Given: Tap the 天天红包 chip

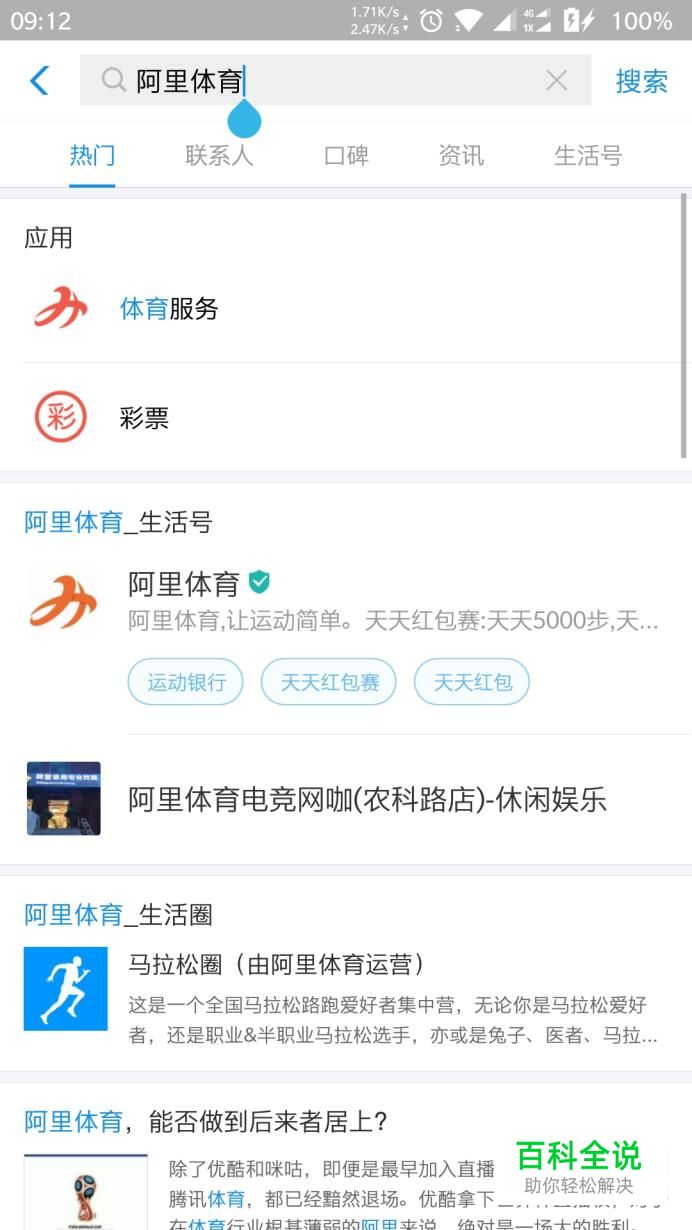Looking at the screenshot, I should [x=472, y=683].
